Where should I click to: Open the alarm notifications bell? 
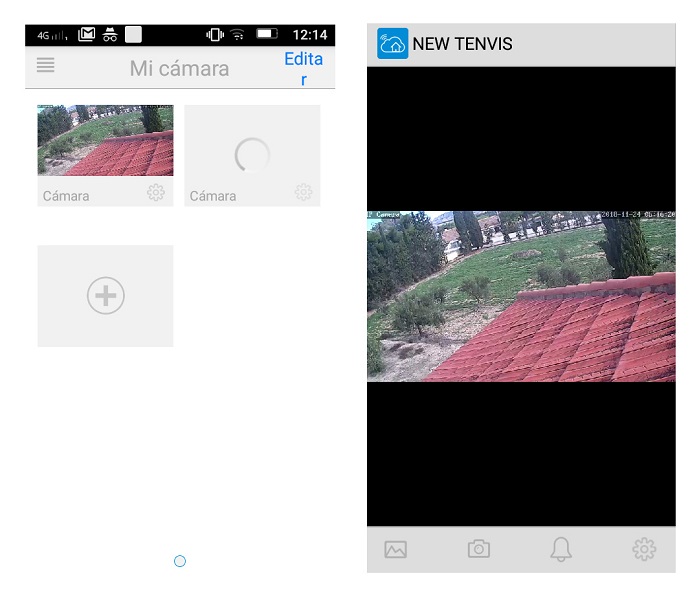(561, 549)
